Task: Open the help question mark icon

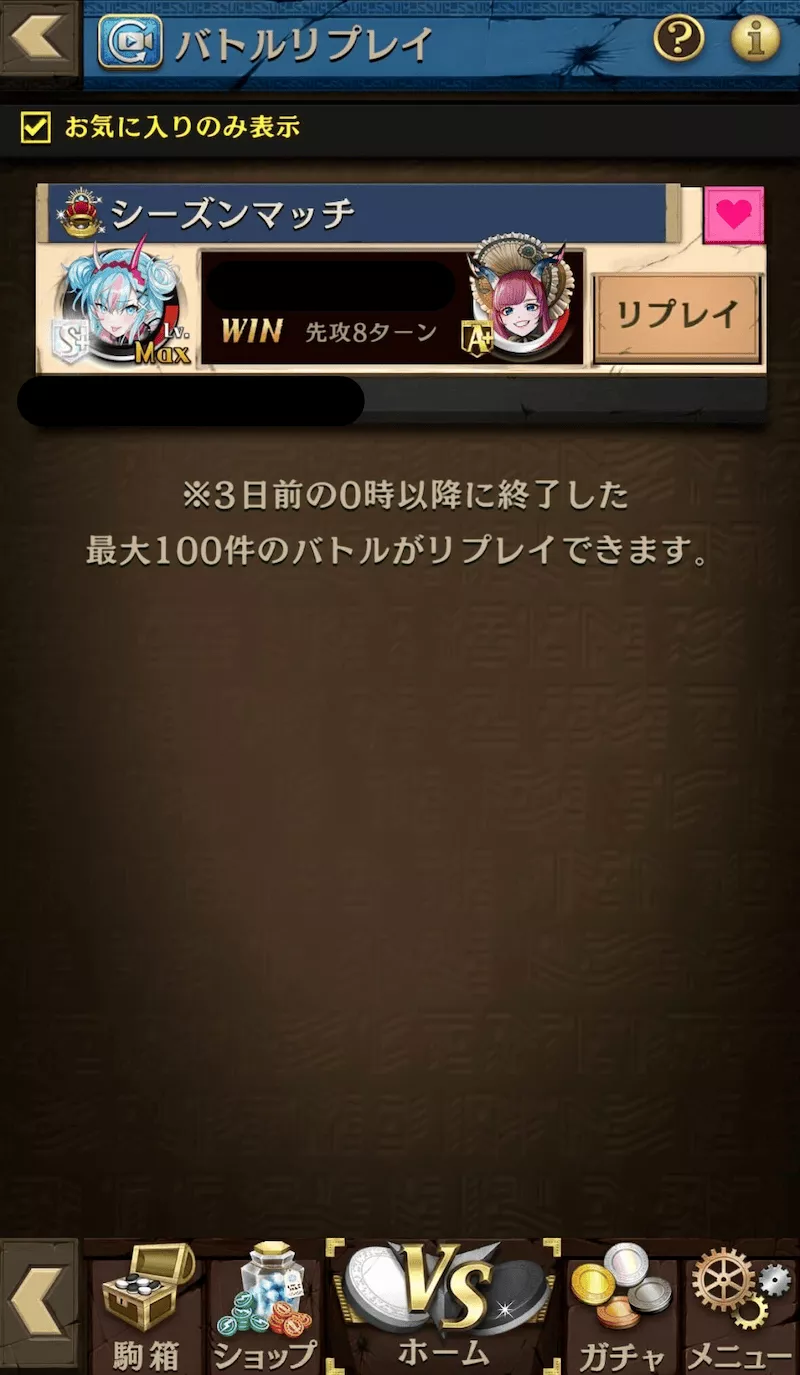Action: point(678,39)
